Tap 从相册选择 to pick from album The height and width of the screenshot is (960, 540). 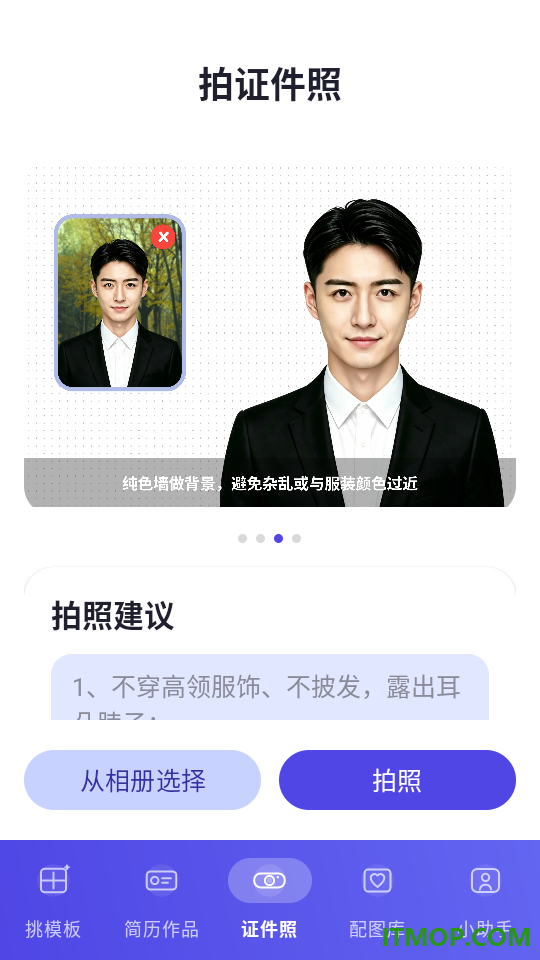[x=142, y=780]
